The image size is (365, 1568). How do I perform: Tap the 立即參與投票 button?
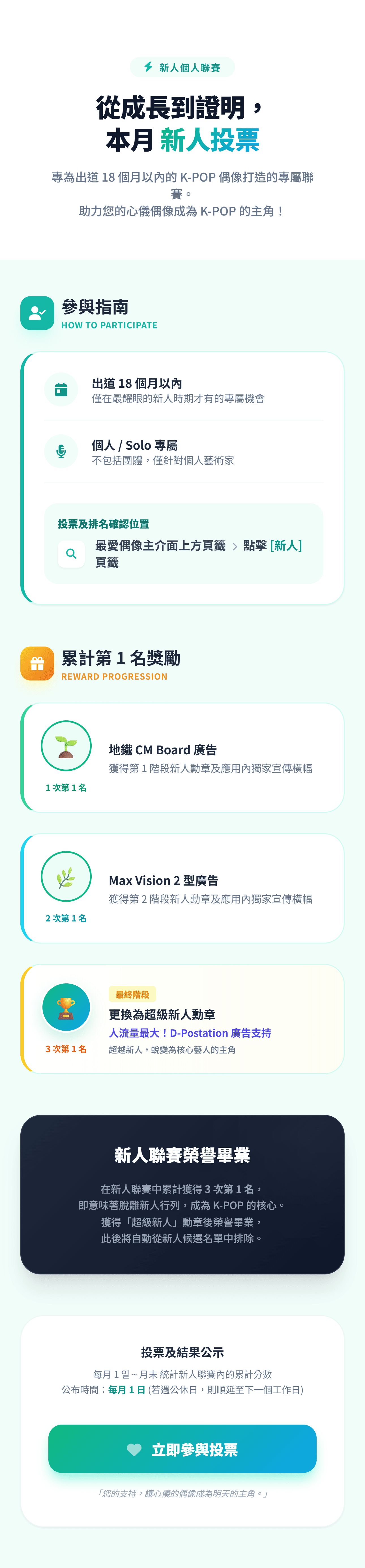182,1449
